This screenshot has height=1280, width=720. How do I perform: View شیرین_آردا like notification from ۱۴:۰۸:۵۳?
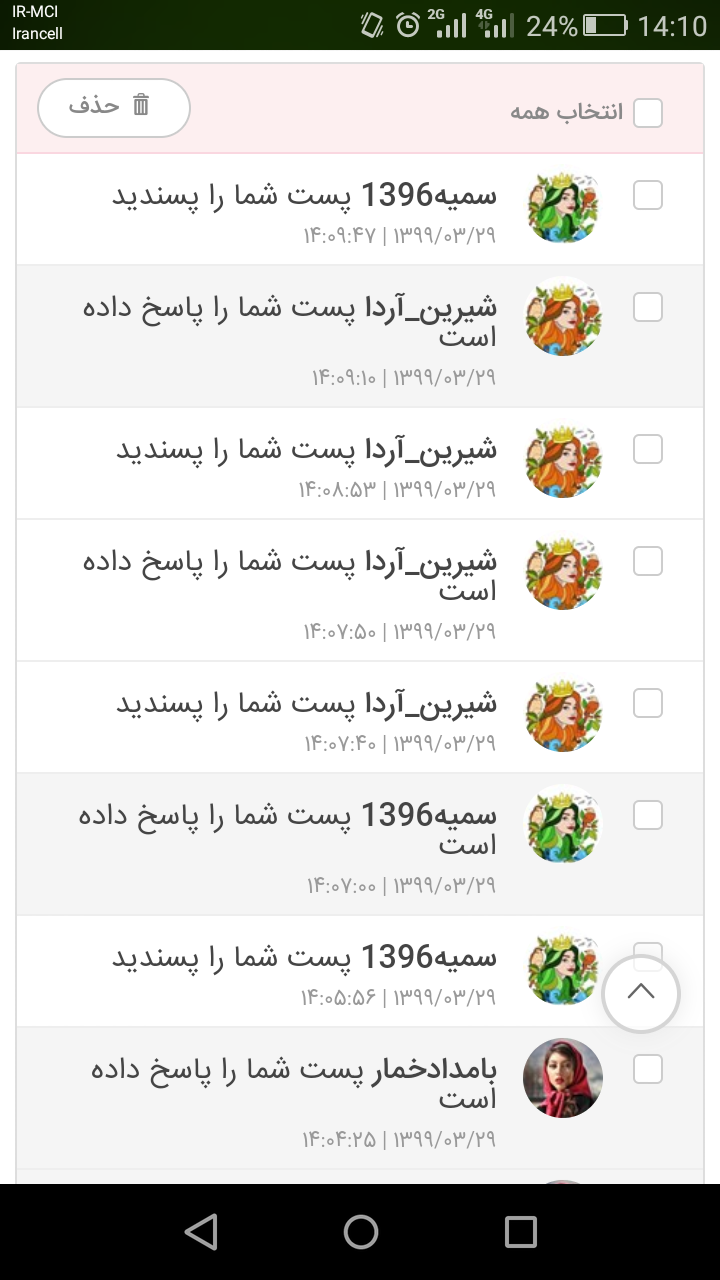point(305,449)
